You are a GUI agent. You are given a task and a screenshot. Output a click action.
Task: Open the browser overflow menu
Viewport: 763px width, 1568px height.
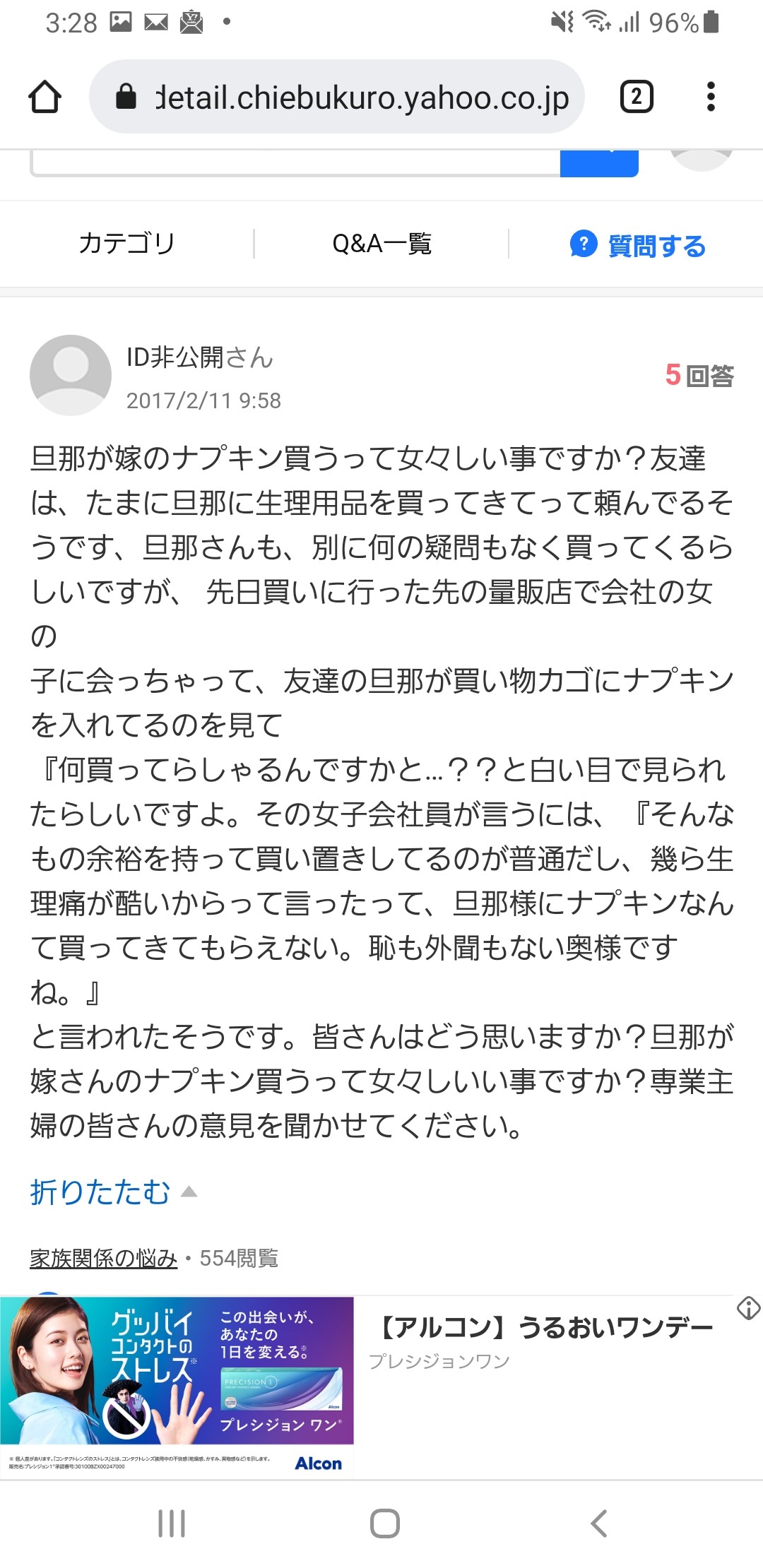pyautogui.click(x=711, y=97)
